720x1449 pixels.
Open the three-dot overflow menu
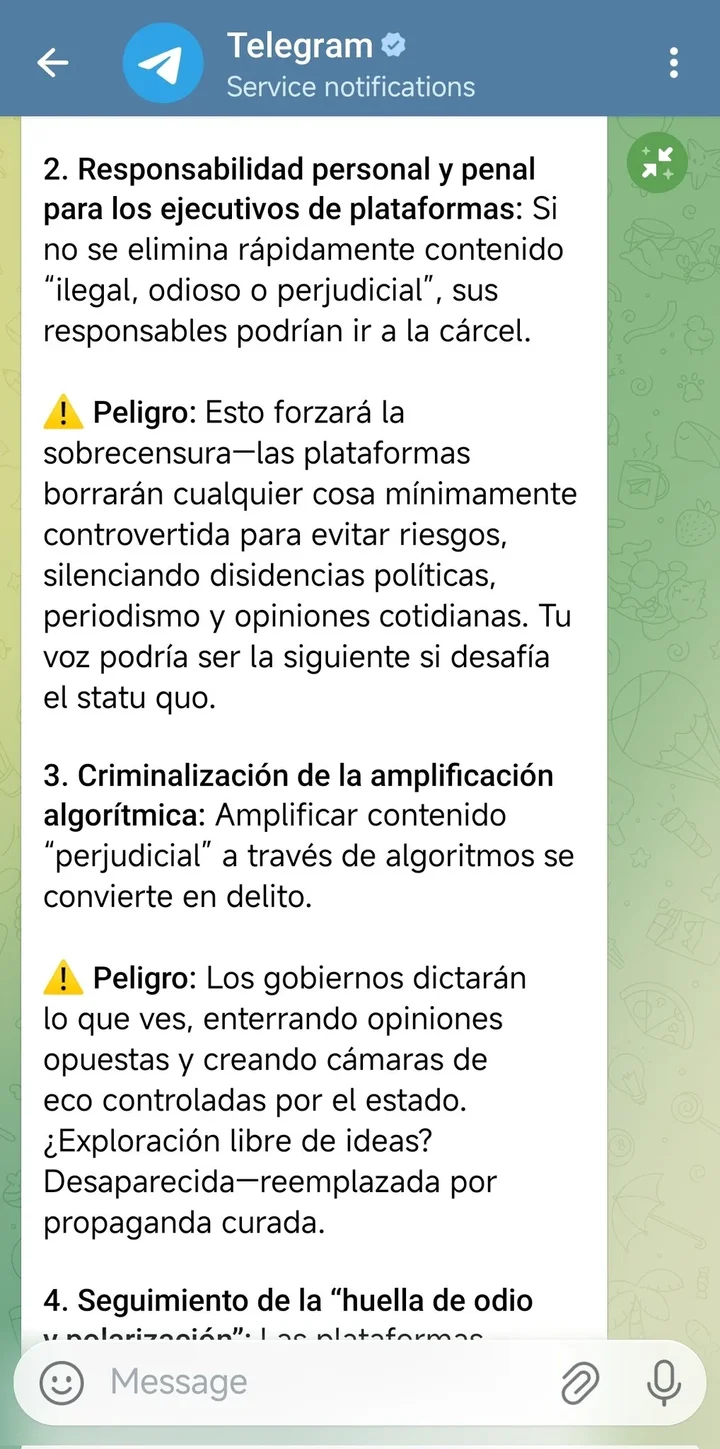[674, 63]
